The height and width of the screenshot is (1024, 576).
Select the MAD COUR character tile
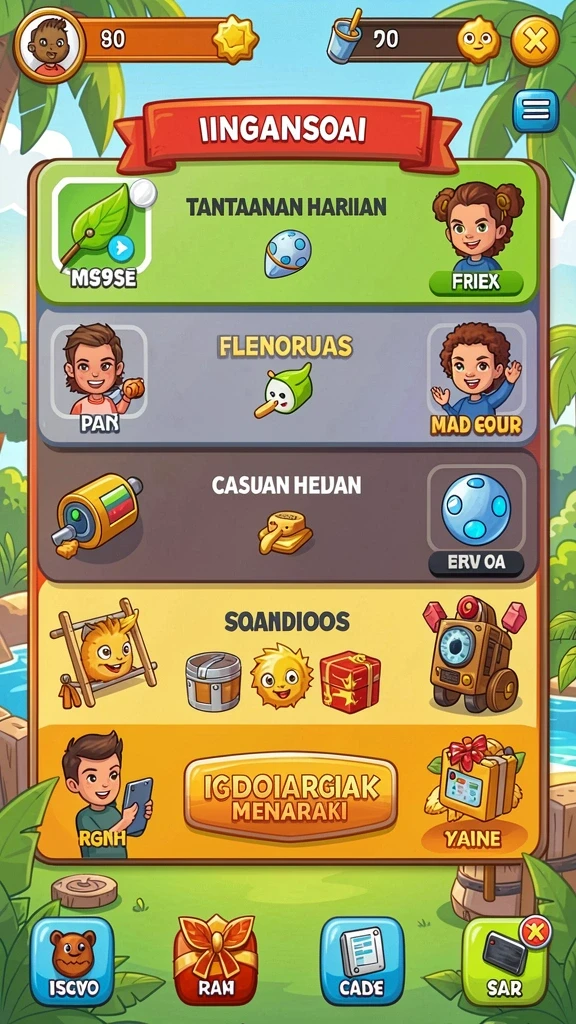476,380
